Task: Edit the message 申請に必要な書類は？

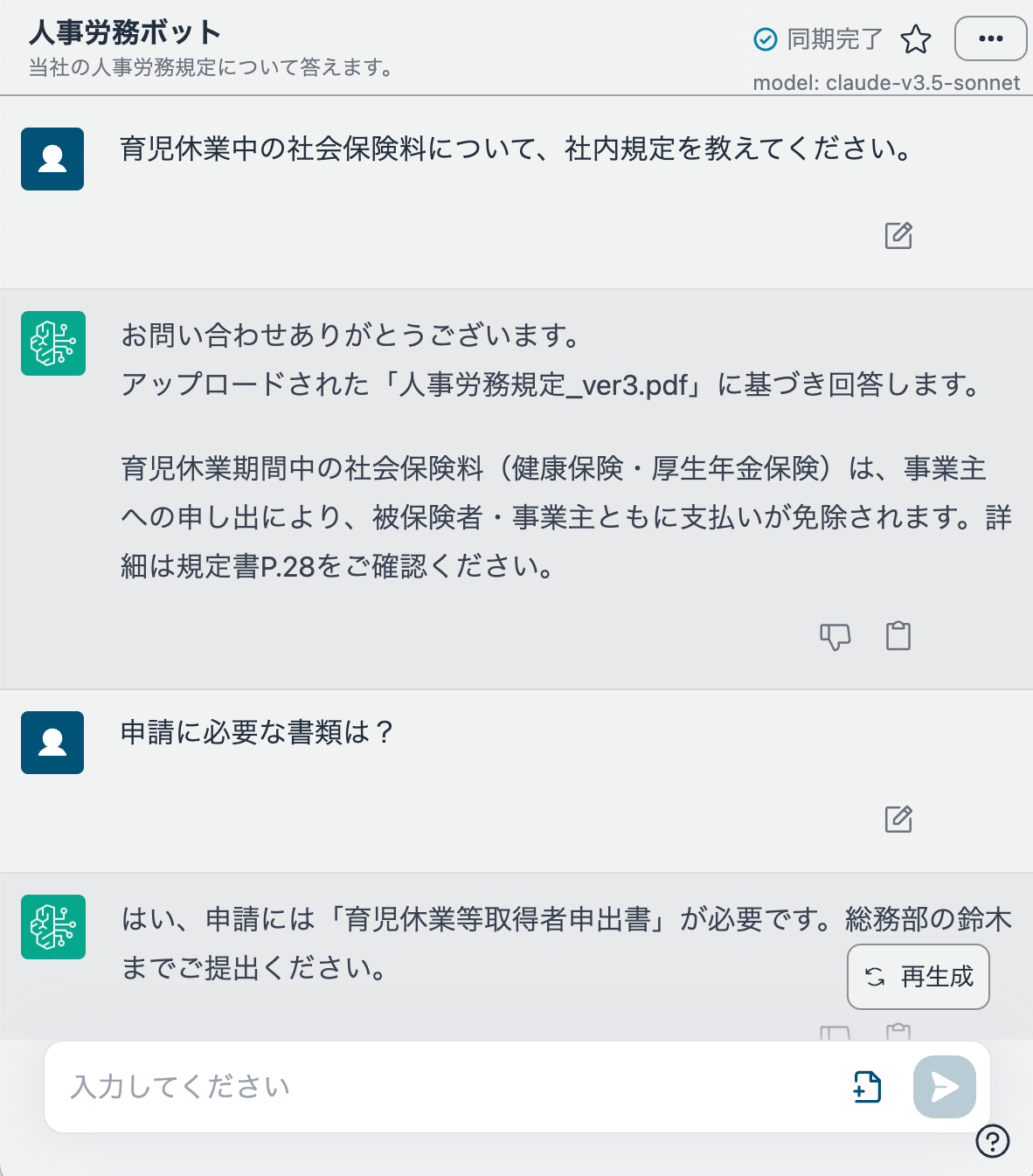Action: 898,820
